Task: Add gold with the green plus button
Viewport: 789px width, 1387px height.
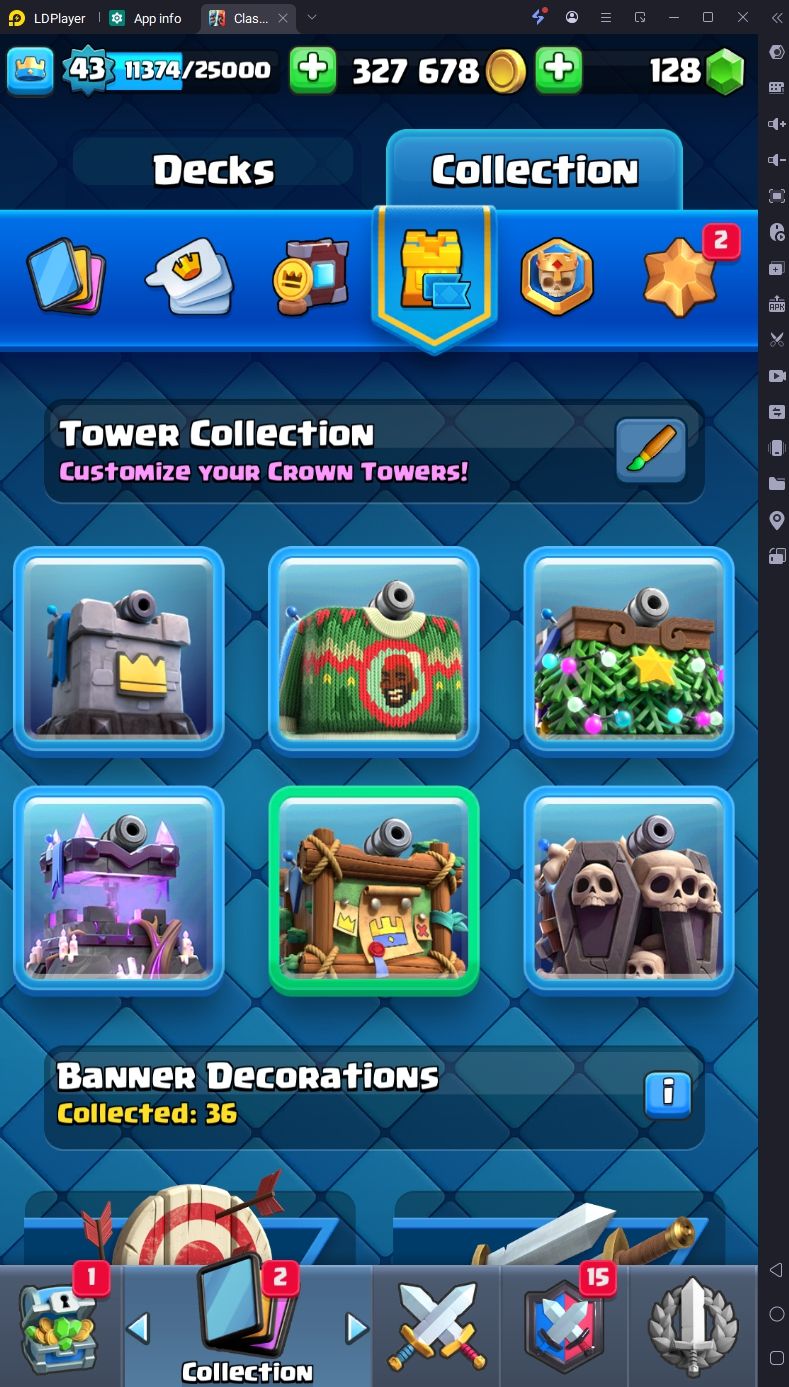Action: click(313, 70)
